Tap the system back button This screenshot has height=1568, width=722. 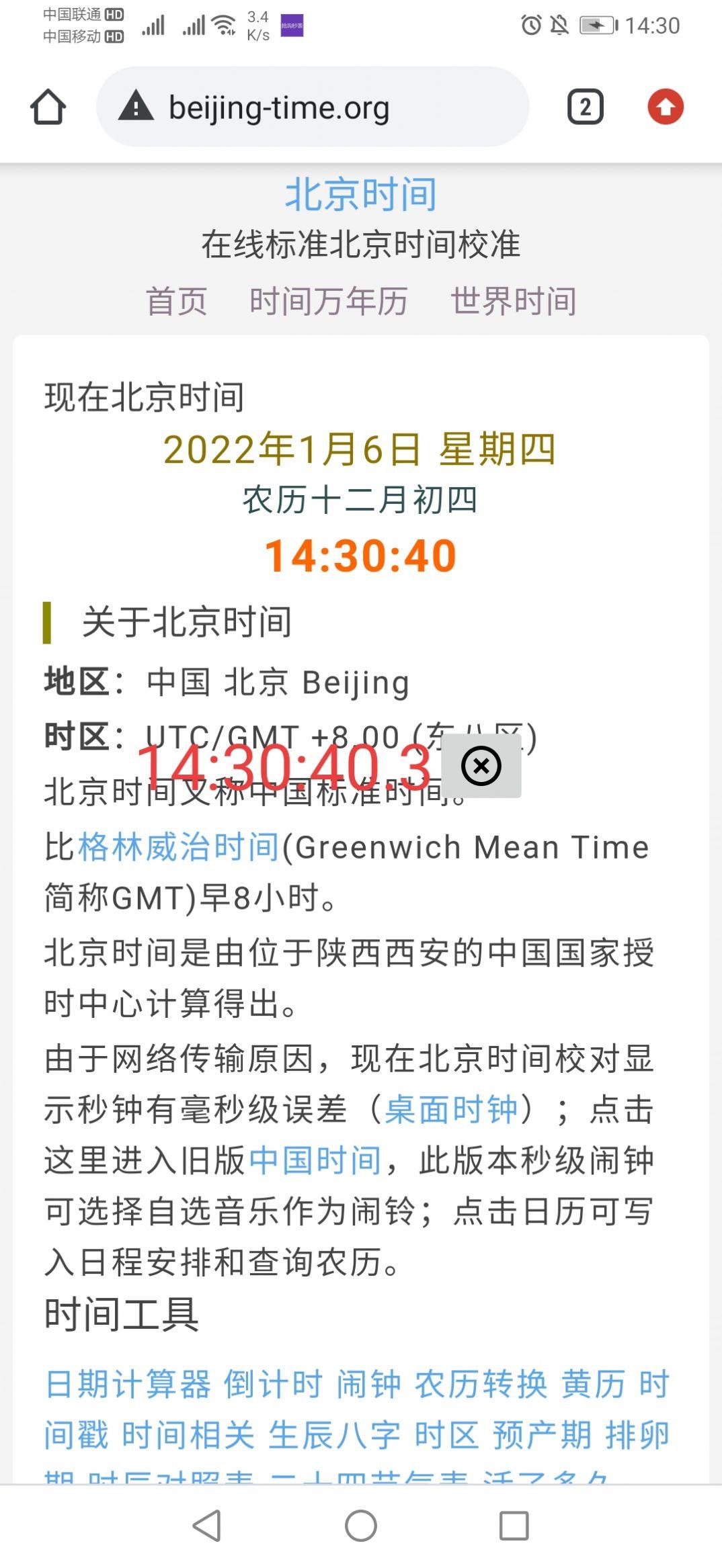[207, 1526]
